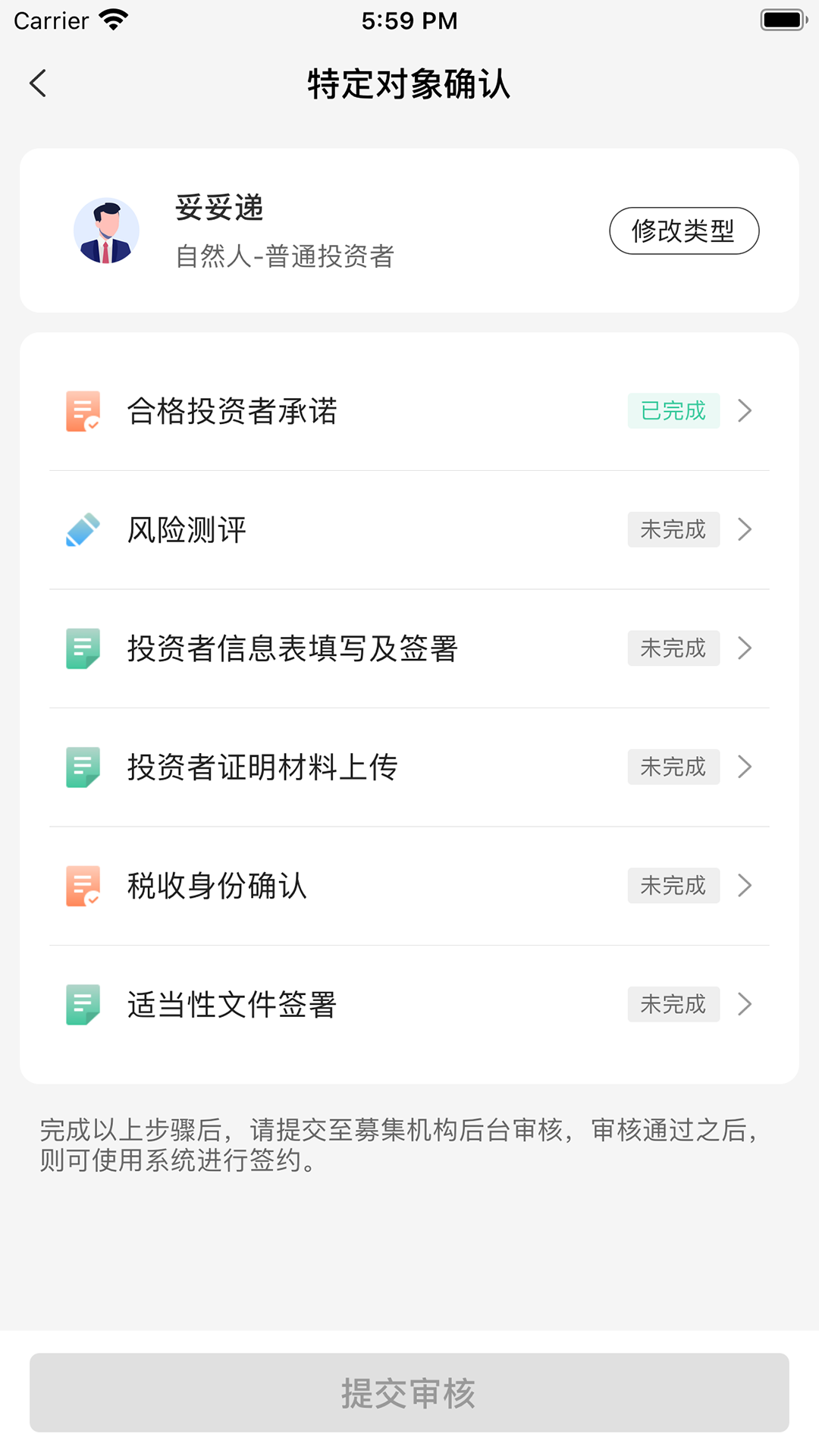The width and height of the screenshot is (819, 1456).
Task: Toggle the 已完成 status badge on 合格投资者承诺
Action: [673, 410]
